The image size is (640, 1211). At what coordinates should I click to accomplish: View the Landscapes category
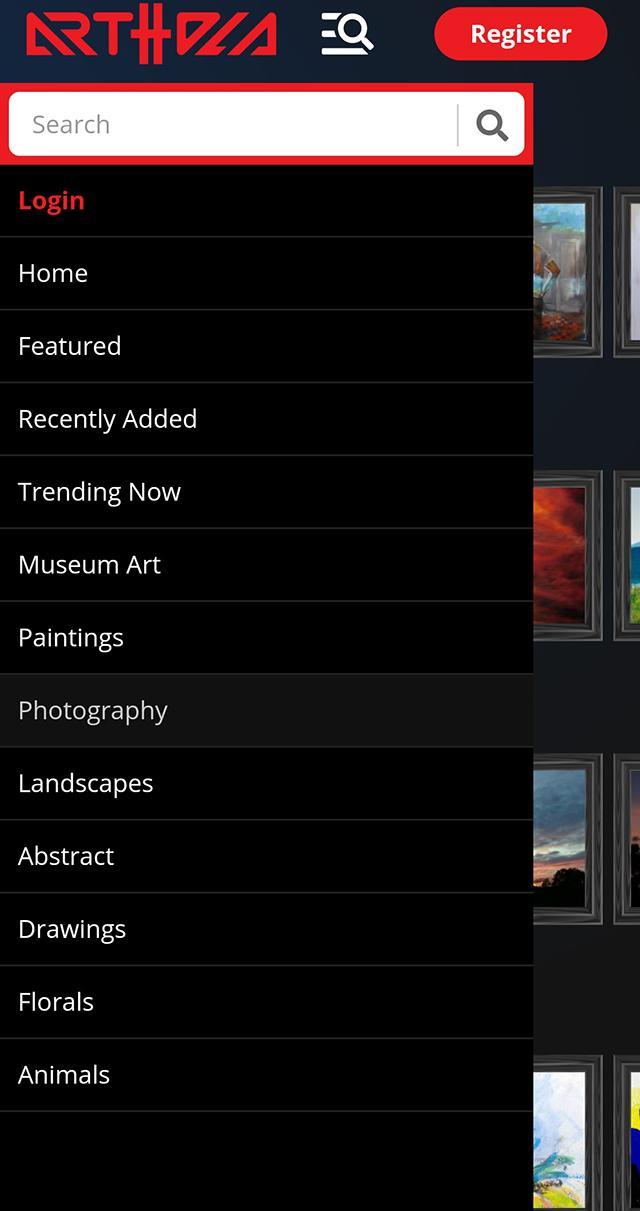[86, 784]
